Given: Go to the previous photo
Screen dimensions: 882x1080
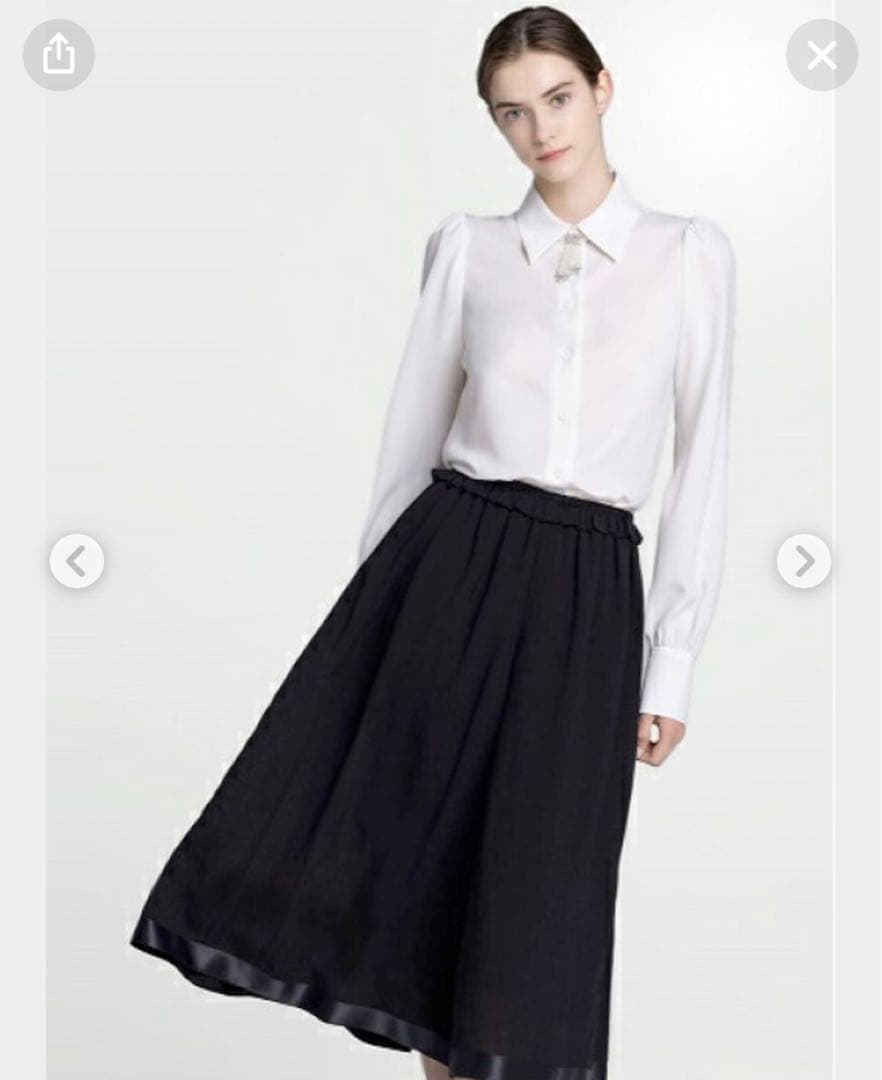Looking at the screenshot, I should 77,561.
